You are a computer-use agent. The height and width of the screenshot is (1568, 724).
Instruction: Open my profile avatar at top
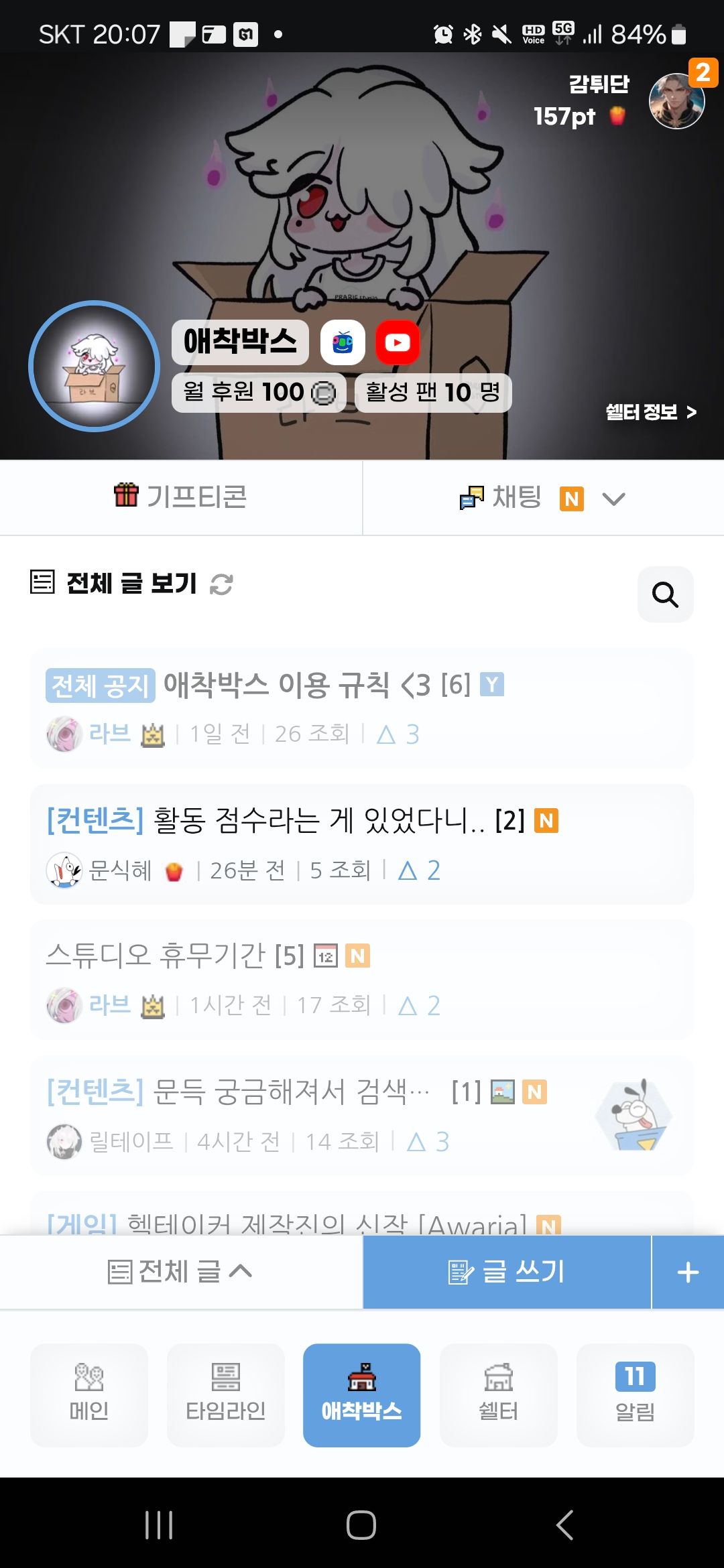676,101
